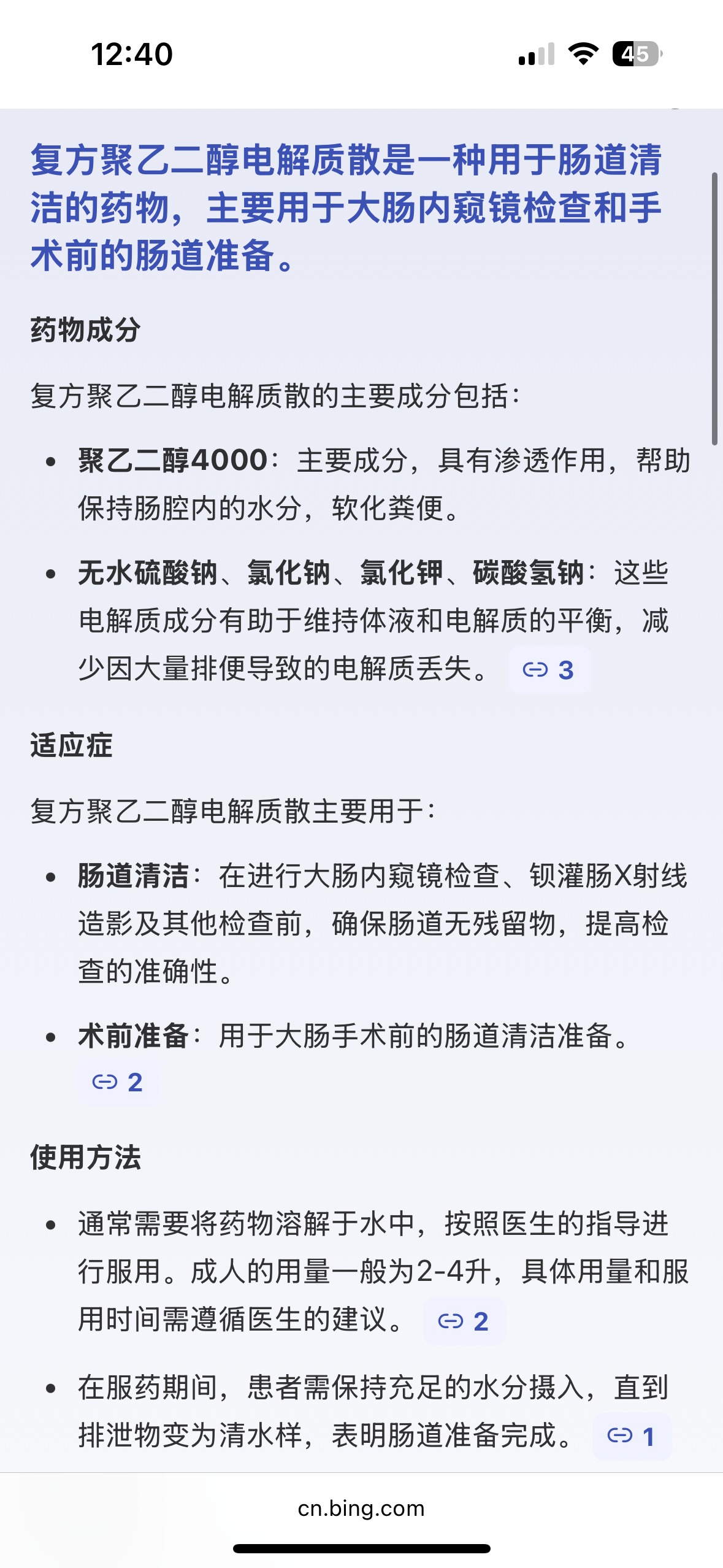The image size is (723, 1568).
Task: Open citation 3 after the electrolyte ingredients
Action: click(549, 670)
